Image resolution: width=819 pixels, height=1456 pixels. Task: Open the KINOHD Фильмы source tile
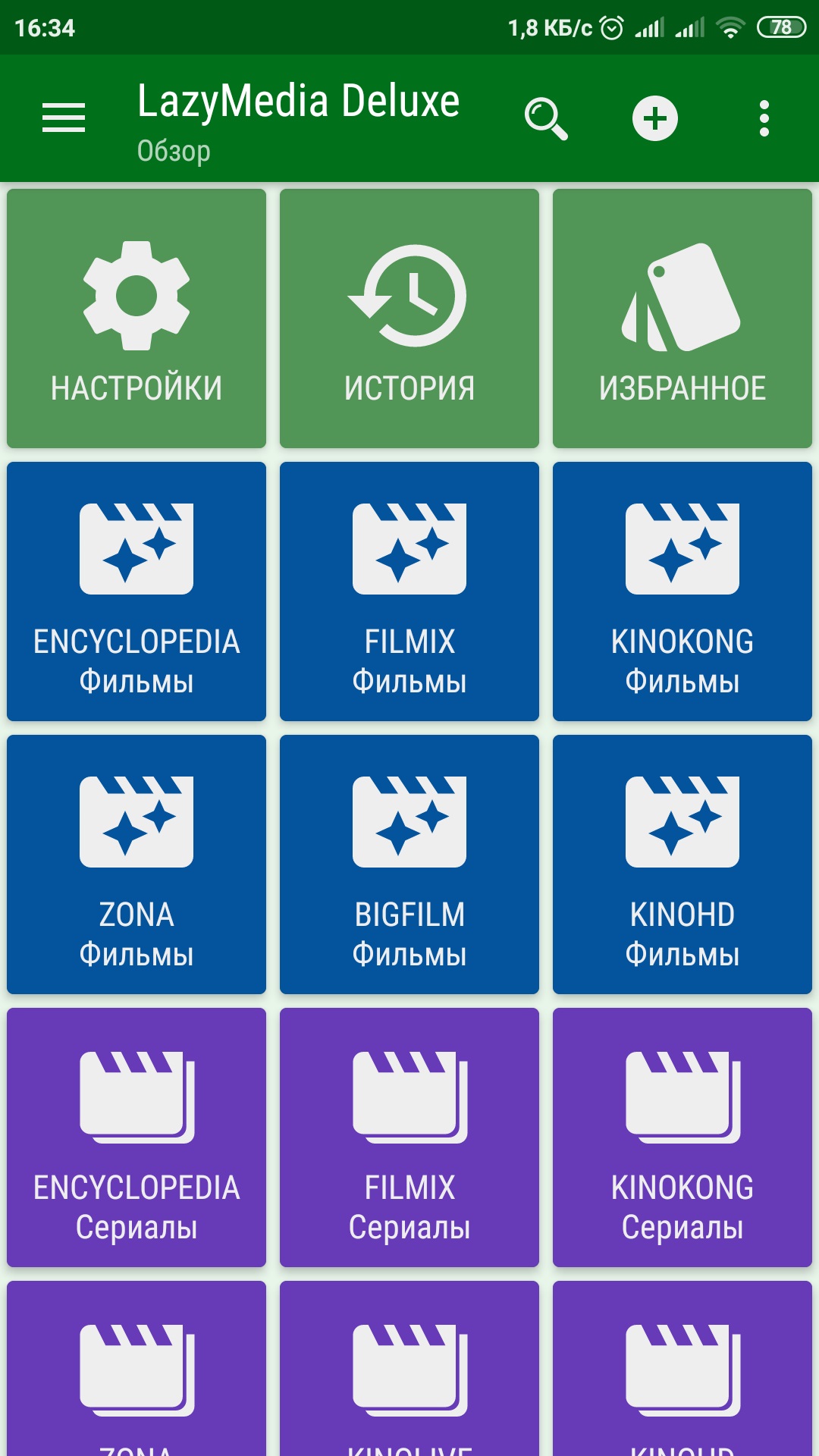pyautogui.click(x=682, y=864)
